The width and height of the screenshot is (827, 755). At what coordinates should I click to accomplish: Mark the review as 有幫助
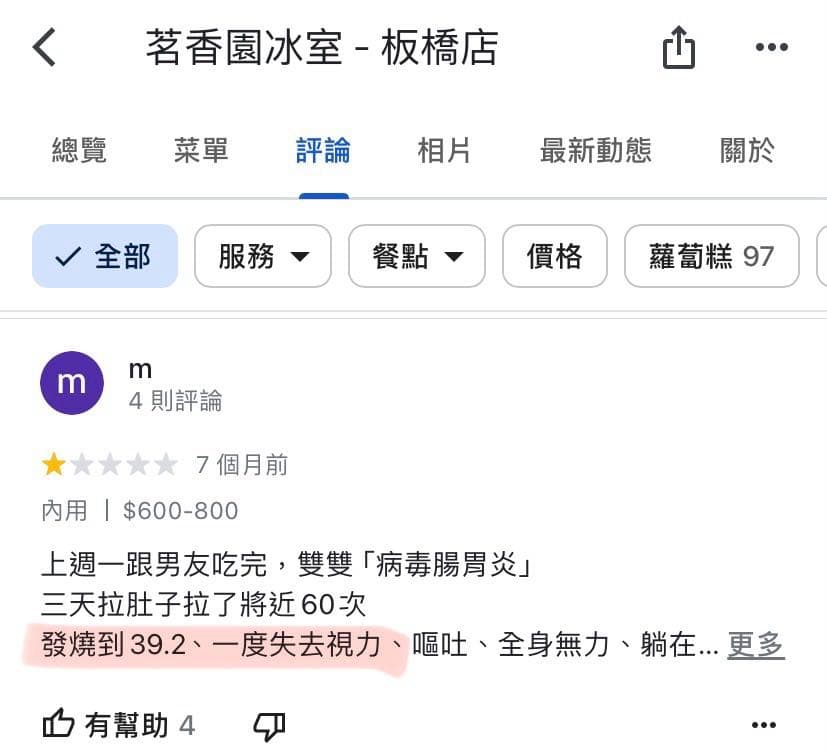tap(119, 724)
